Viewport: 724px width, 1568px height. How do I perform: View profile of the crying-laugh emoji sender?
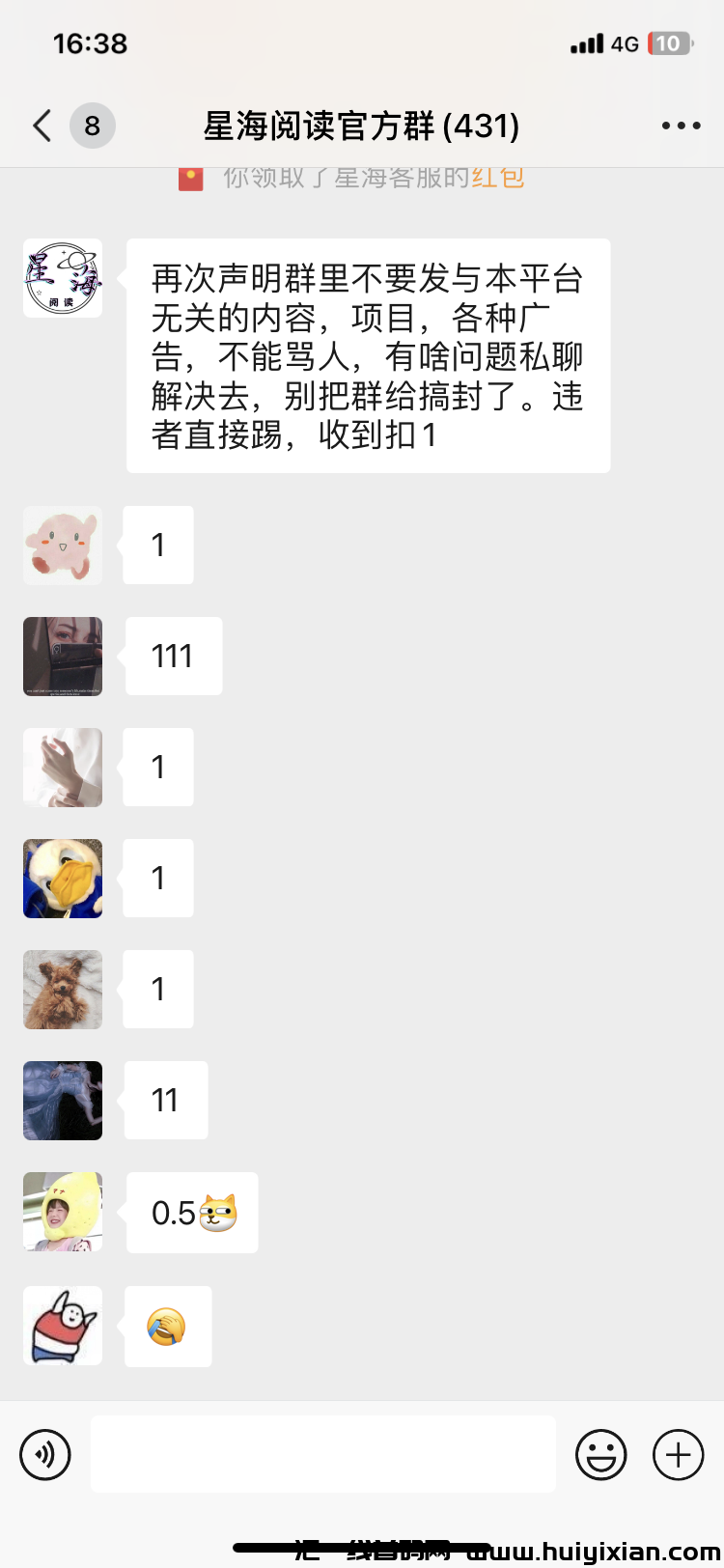coord(63,1326)
